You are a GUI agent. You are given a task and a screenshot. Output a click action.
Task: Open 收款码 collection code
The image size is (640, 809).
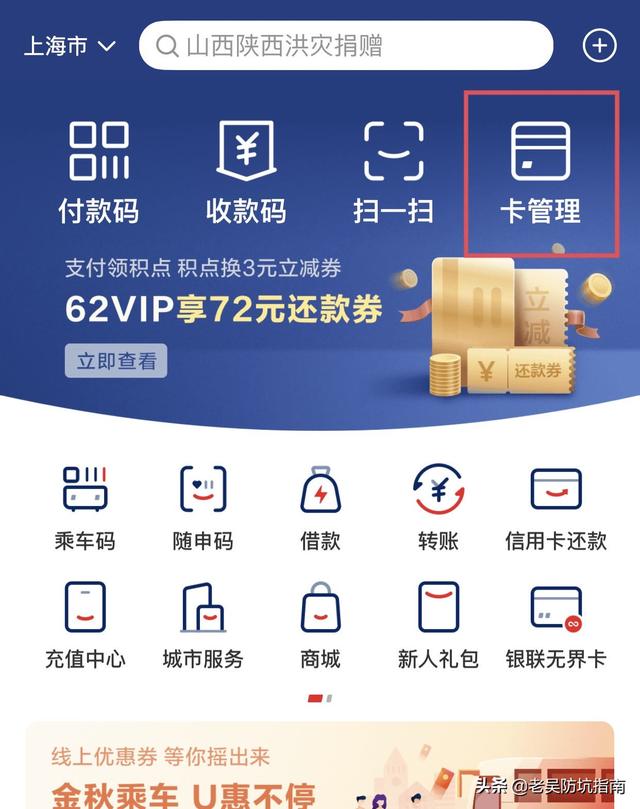pos(246,171)
